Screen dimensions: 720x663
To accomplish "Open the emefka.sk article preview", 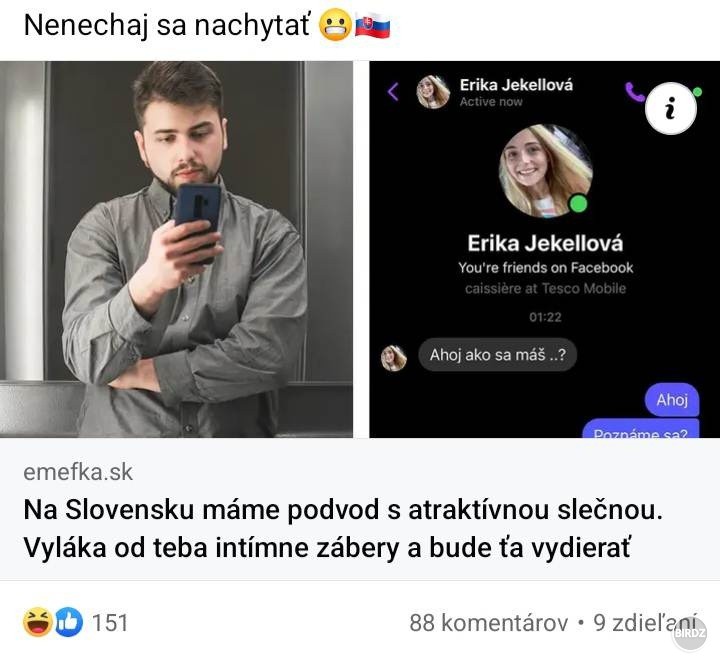I will coord(77,472).
